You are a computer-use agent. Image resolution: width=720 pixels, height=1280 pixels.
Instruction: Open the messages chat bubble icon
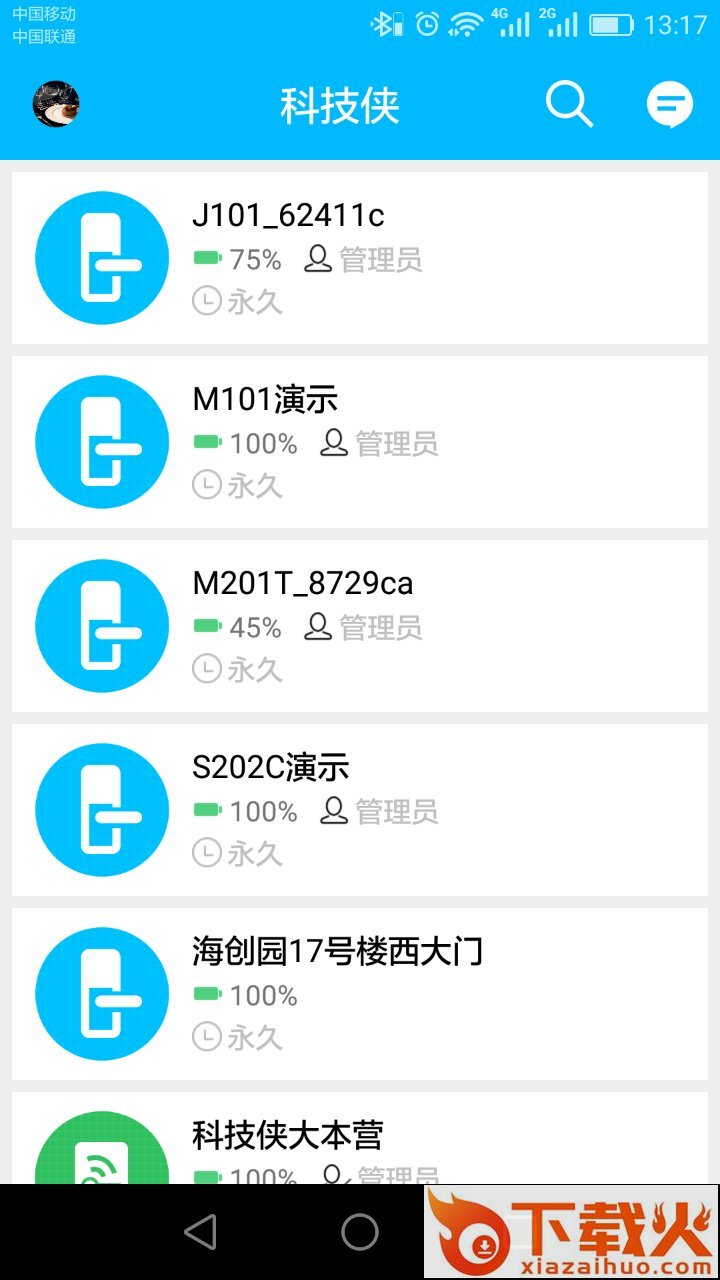tap(669, 104)
